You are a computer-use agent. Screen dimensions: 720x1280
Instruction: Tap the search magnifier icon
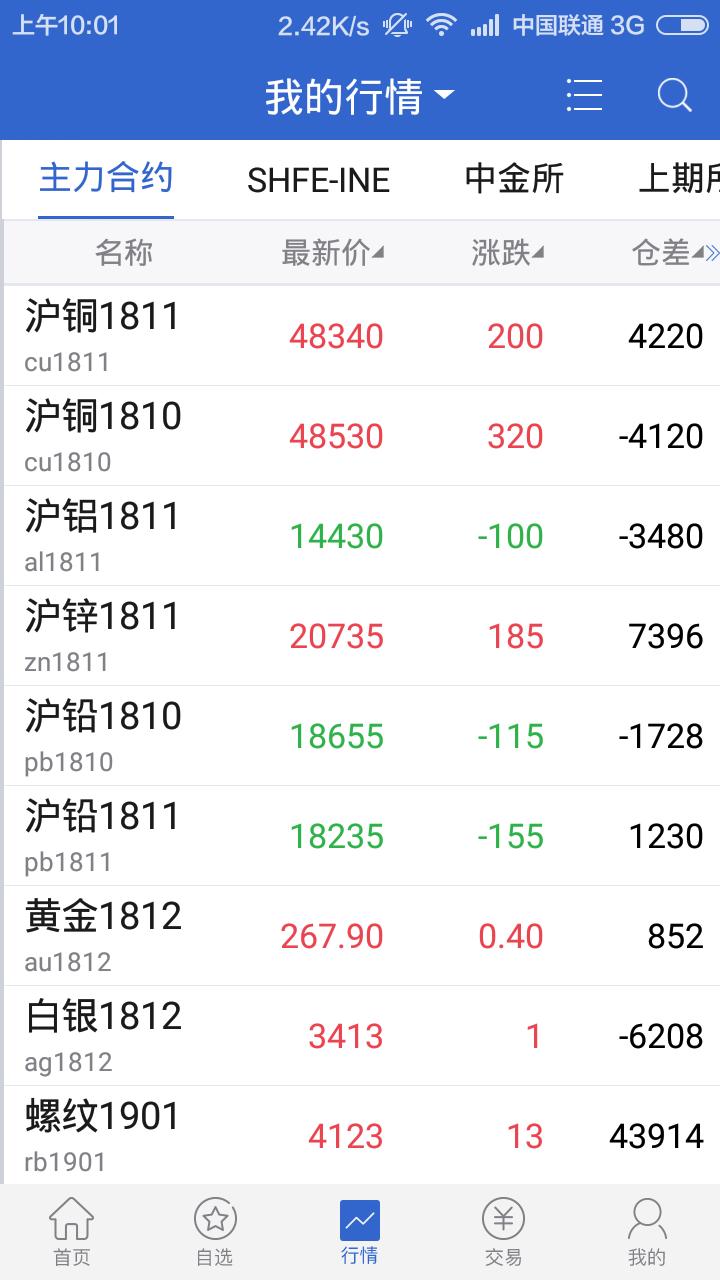[674, 96]
